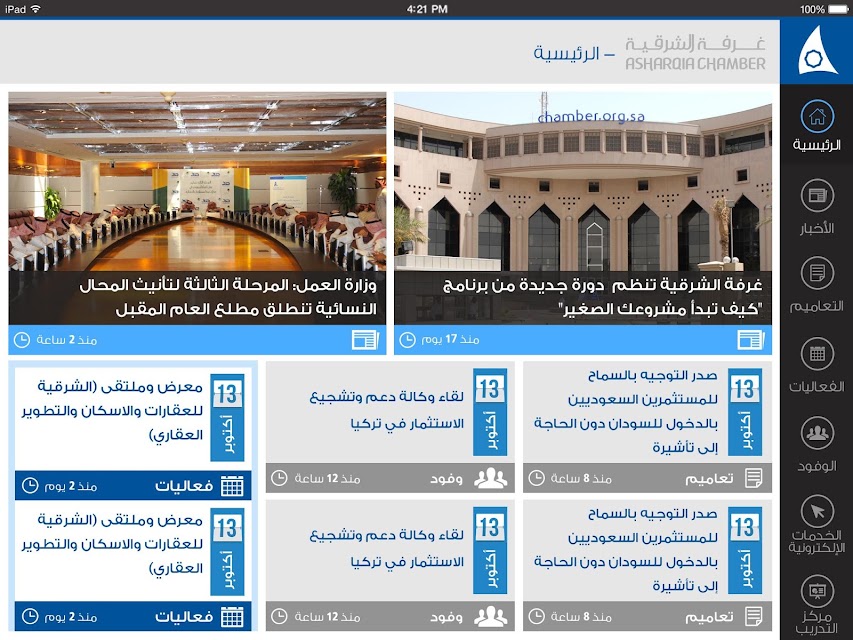Open news card about وزارة العمل المرحلة الثالثة
Screen dimensions: 853x640
[x=197, y=223]
